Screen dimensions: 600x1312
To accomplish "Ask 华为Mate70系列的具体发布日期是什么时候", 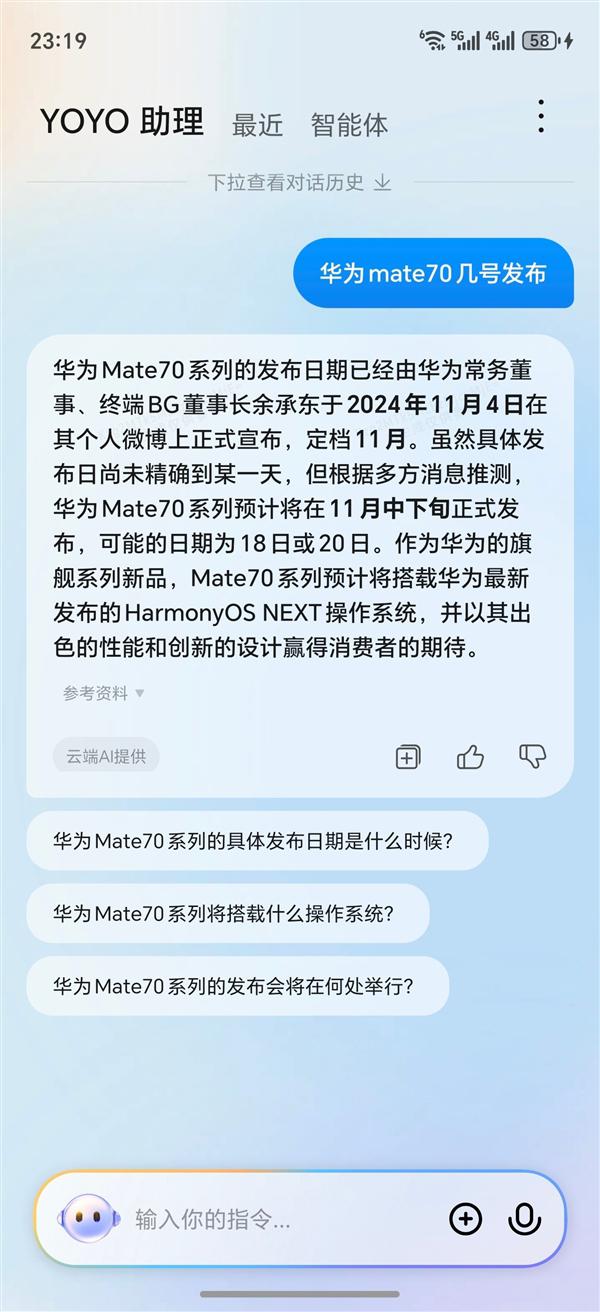I will pos(256,840).
